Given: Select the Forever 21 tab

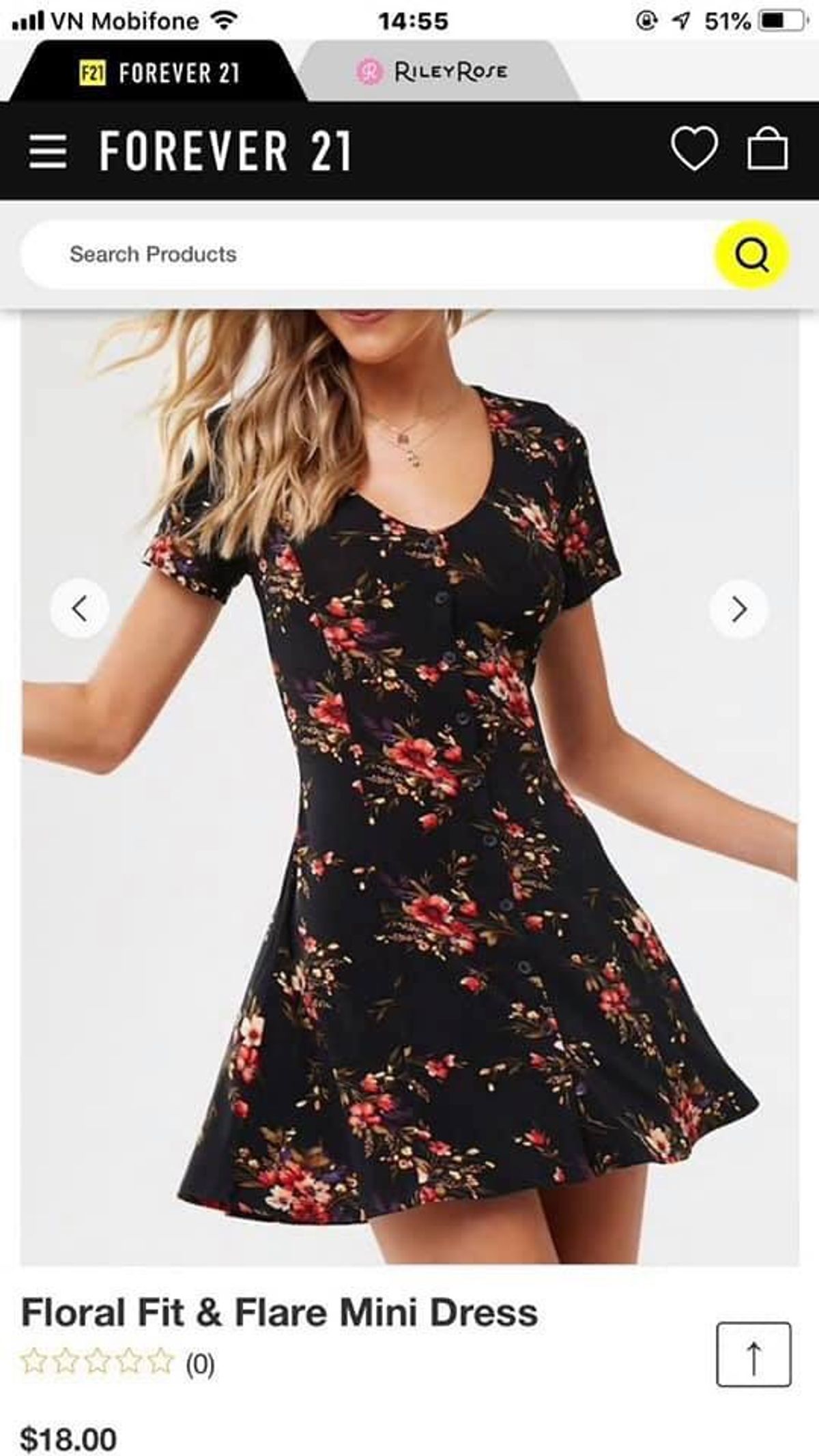Looking at the screenshot, I should point(161,73).
